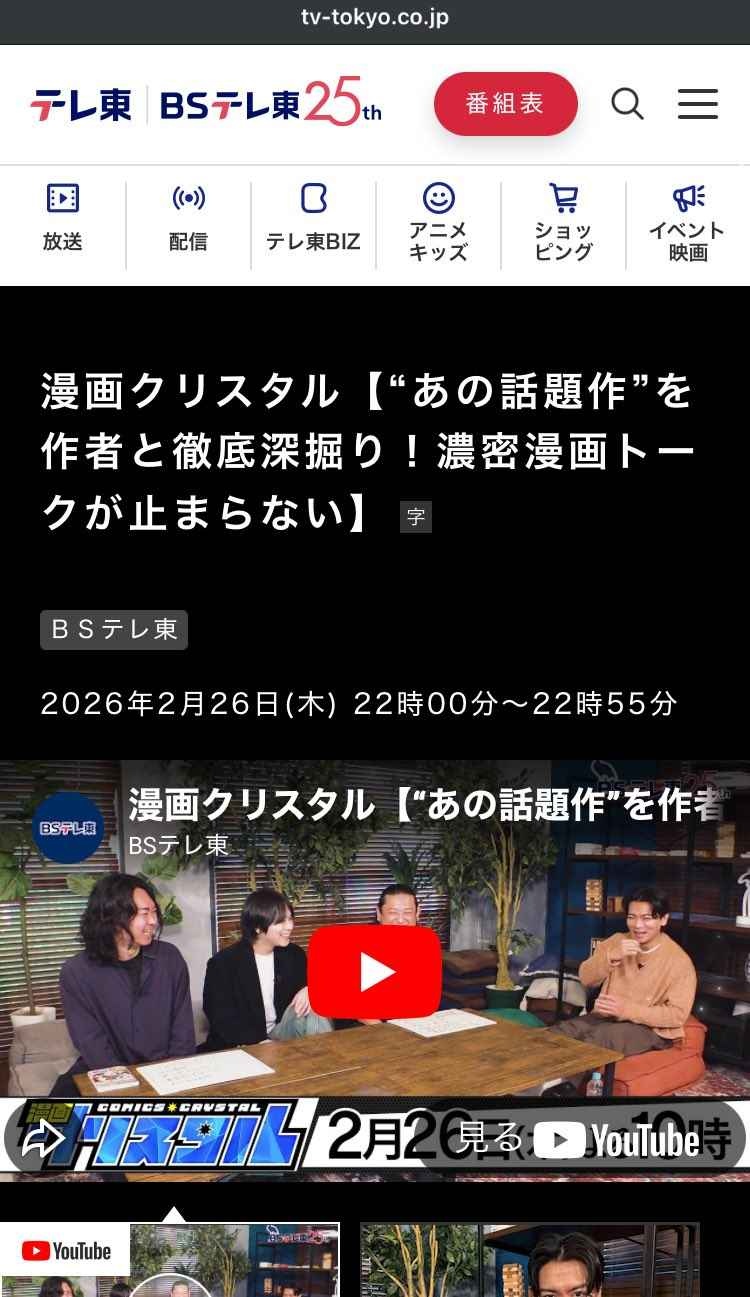The height and width of the screenshot is (1297, 750).
Task: Open the BSテレ東 channel avatar
Action: click(67, 828)
